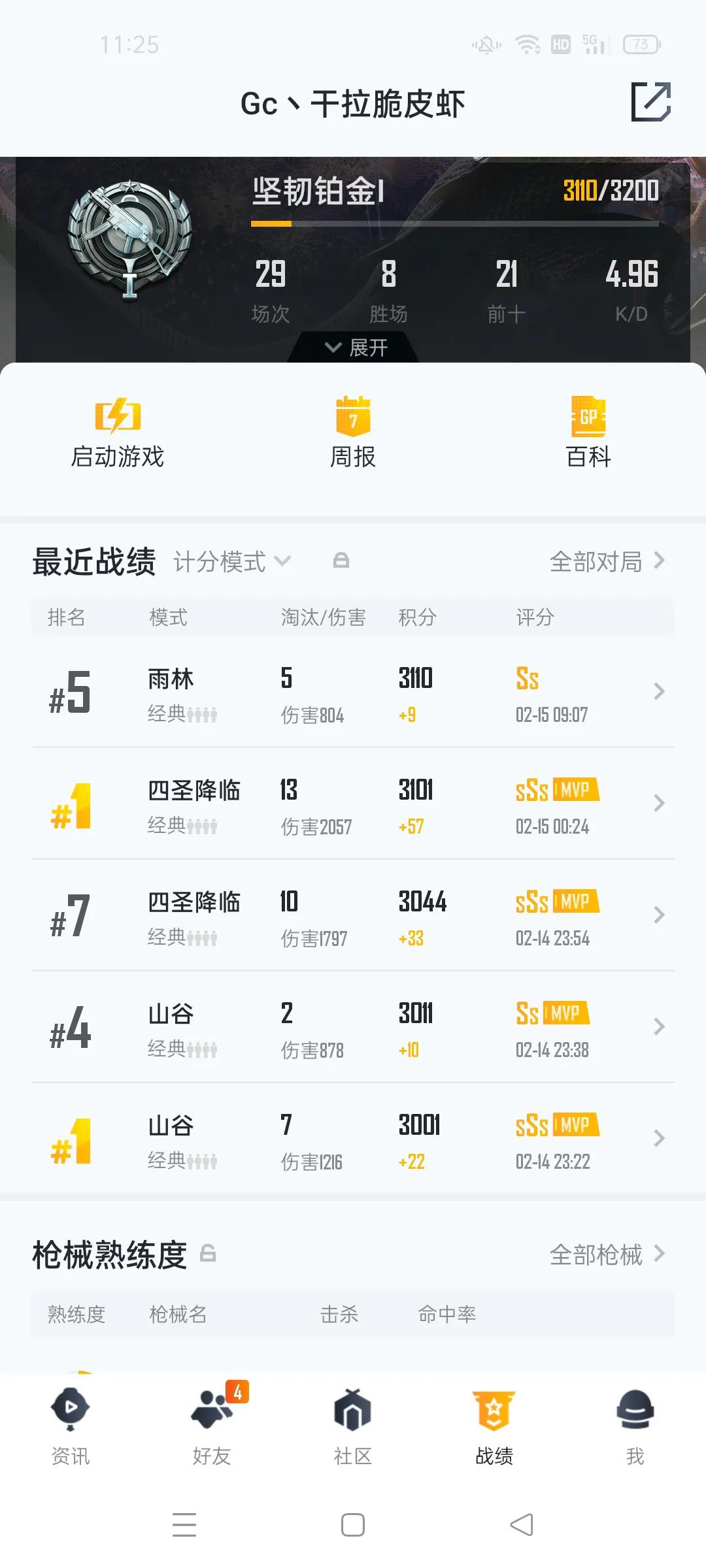Launch the game via 启动游戏 lightning icon
This screenshot has height=1568, width=706.
[119, 418]
